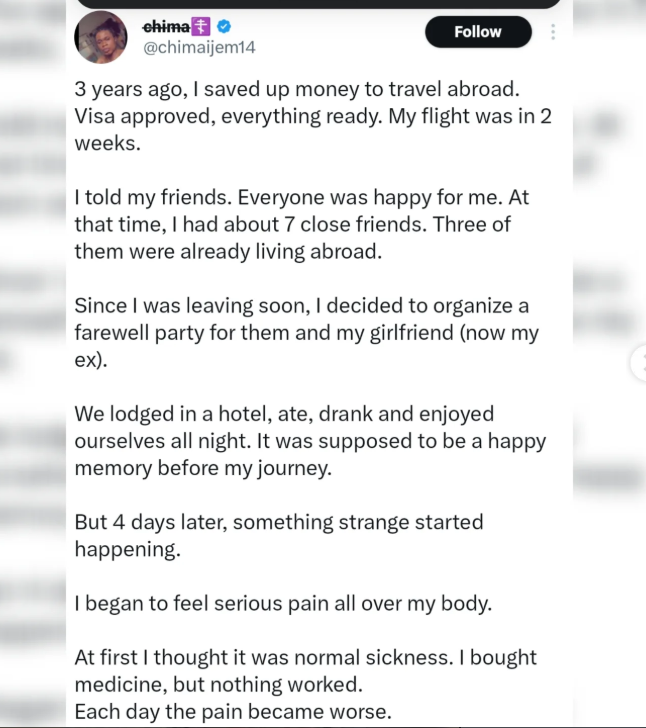
Task: Go to the next image in carousel
Action: tap(638, 363)
